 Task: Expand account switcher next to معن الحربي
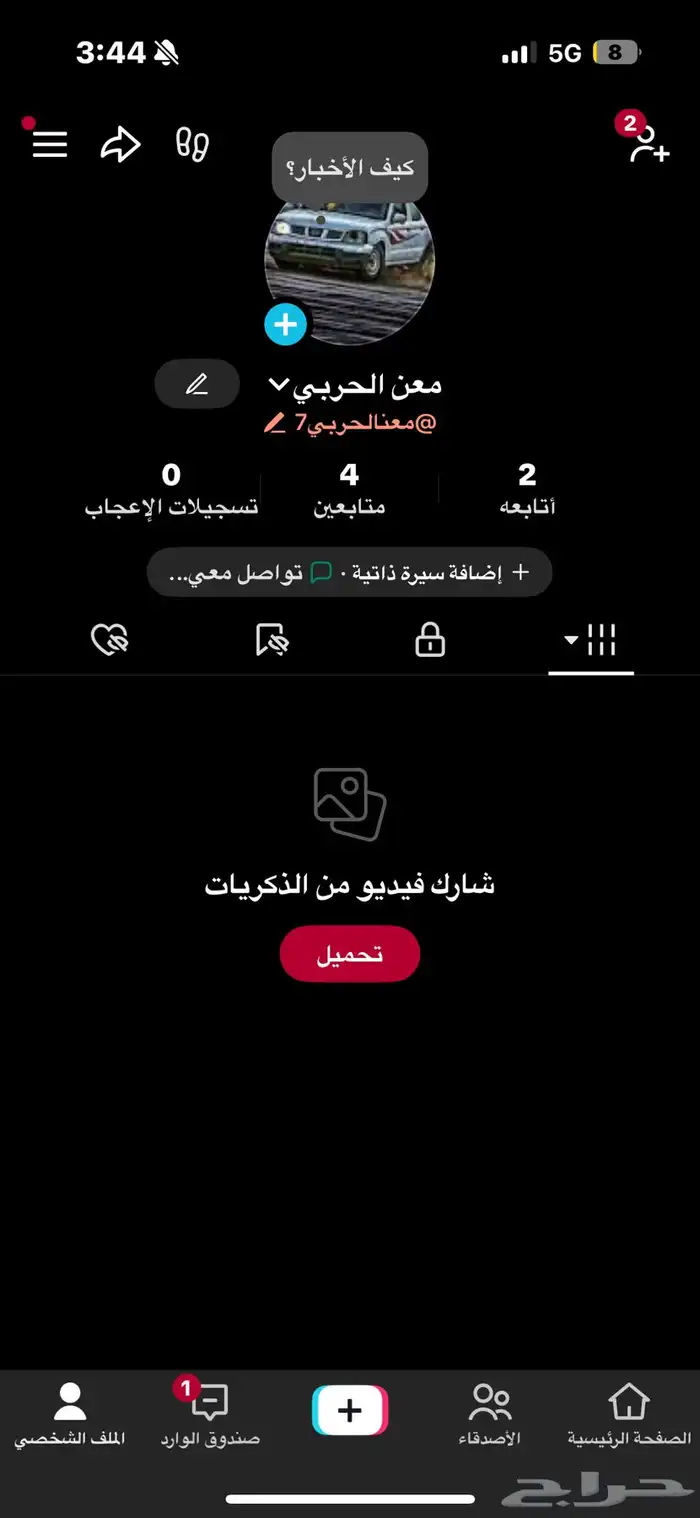[x=280, y=385]
